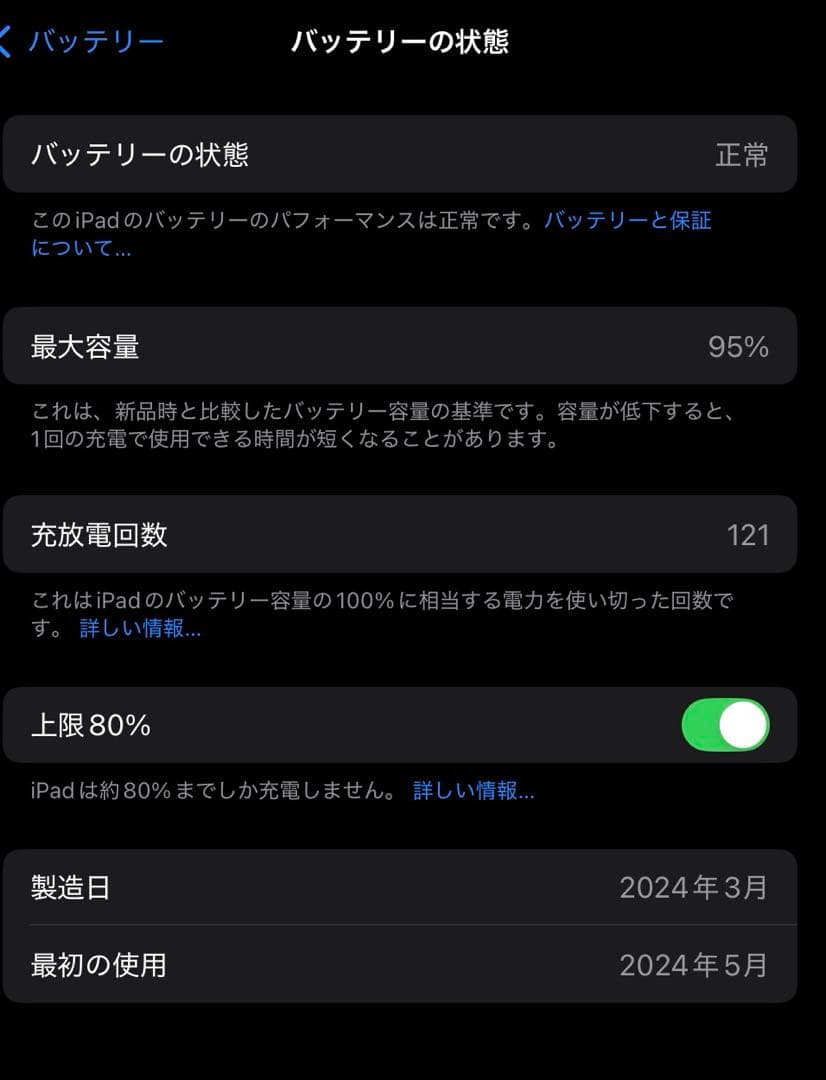Screen dimensions: 826x1080
Task: Open 詳しい情報 under 上限80%
Action: pos(472,791)
